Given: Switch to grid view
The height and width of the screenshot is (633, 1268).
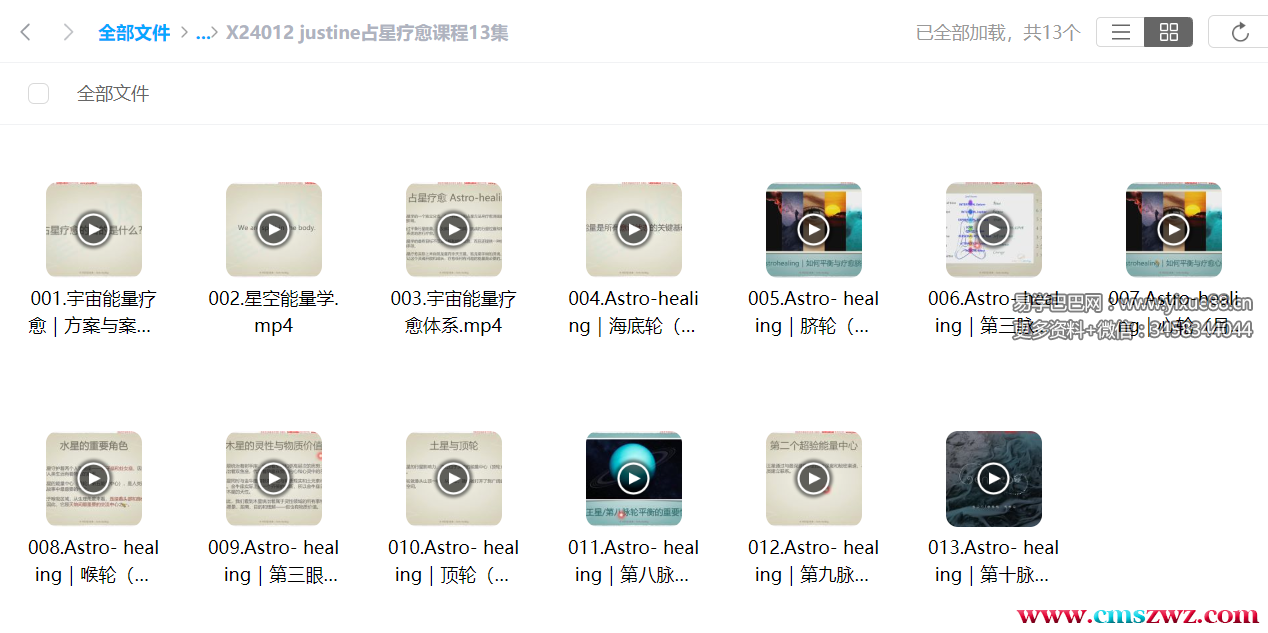Looking at the screenshot, I should click(x=1168, y=32).
